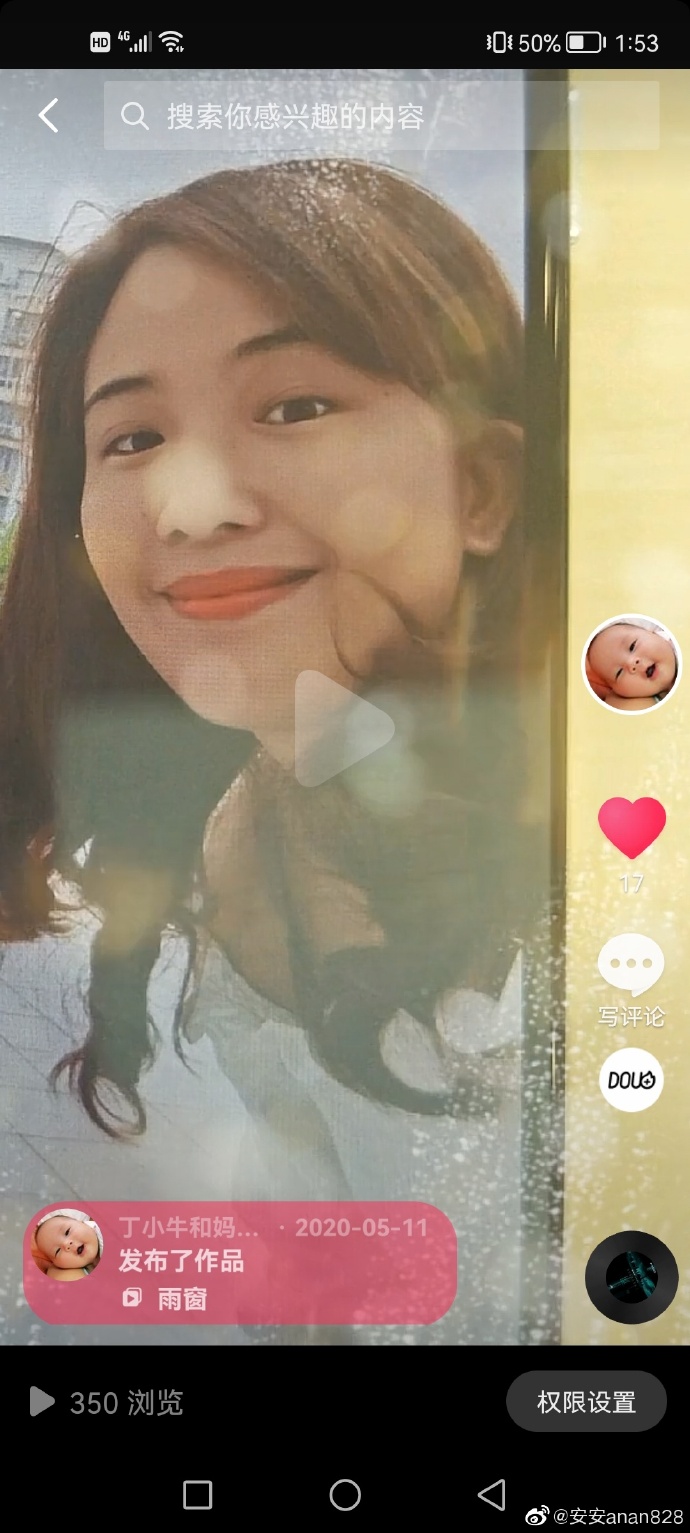Open the creator's baby-photo avatar profile
This screenshot has width=690, height=1533.
[631, 664]
